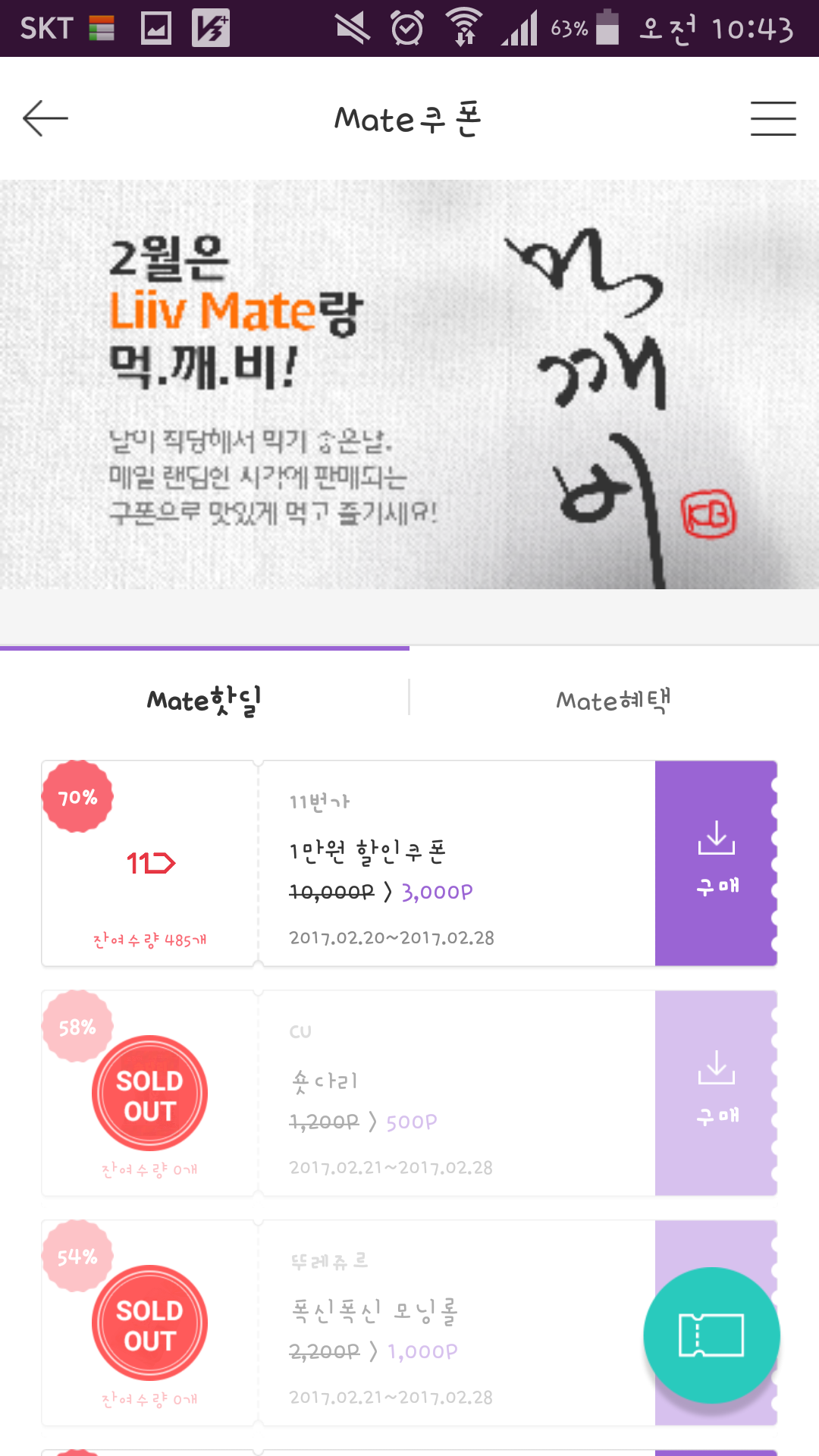Switch to the Mate혜택 tab
The height and width of the screenshot is (1456, 819).
click(613, 699)
